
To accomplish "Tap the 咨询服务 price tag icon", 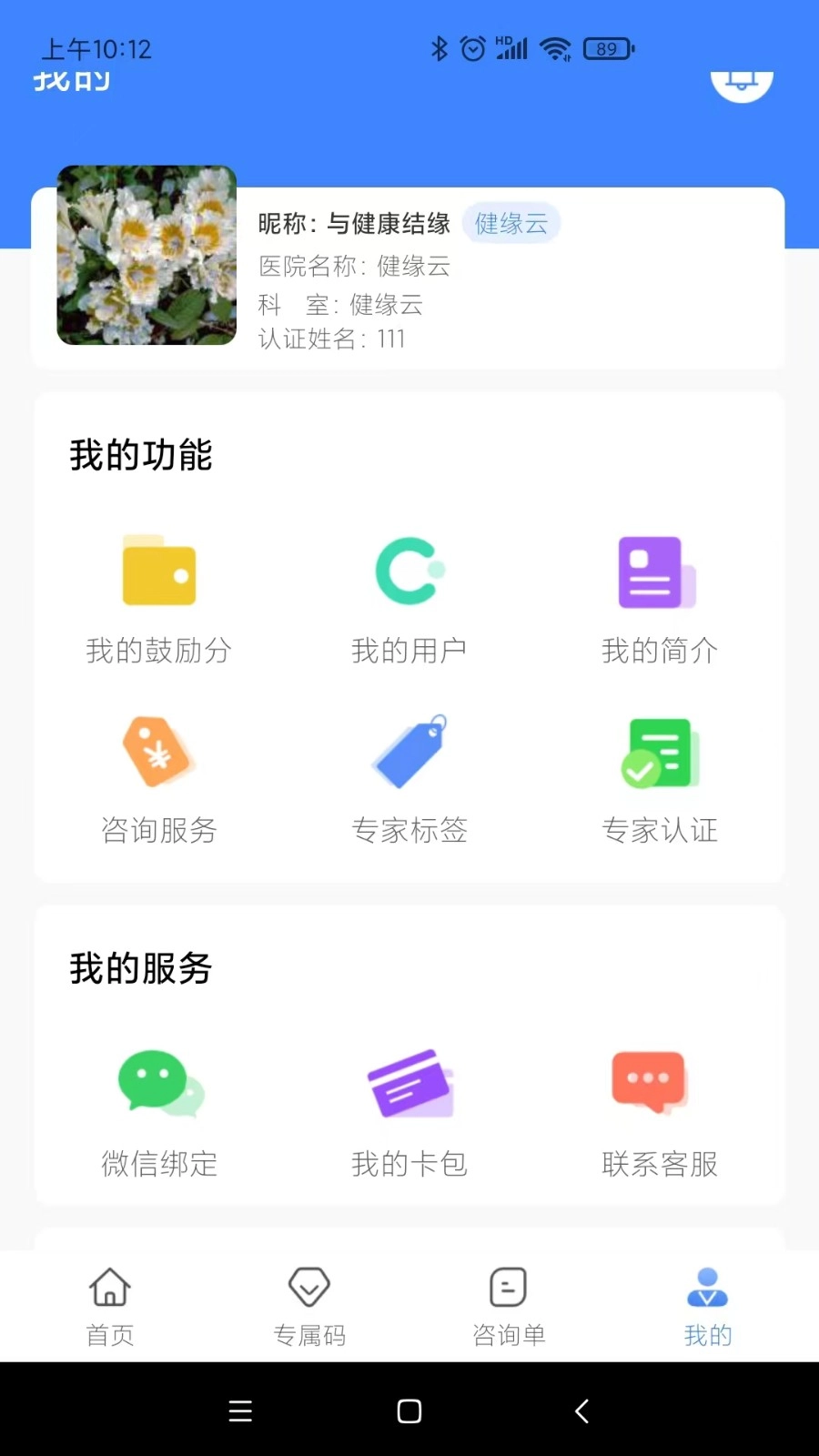I will click(158, 752).
